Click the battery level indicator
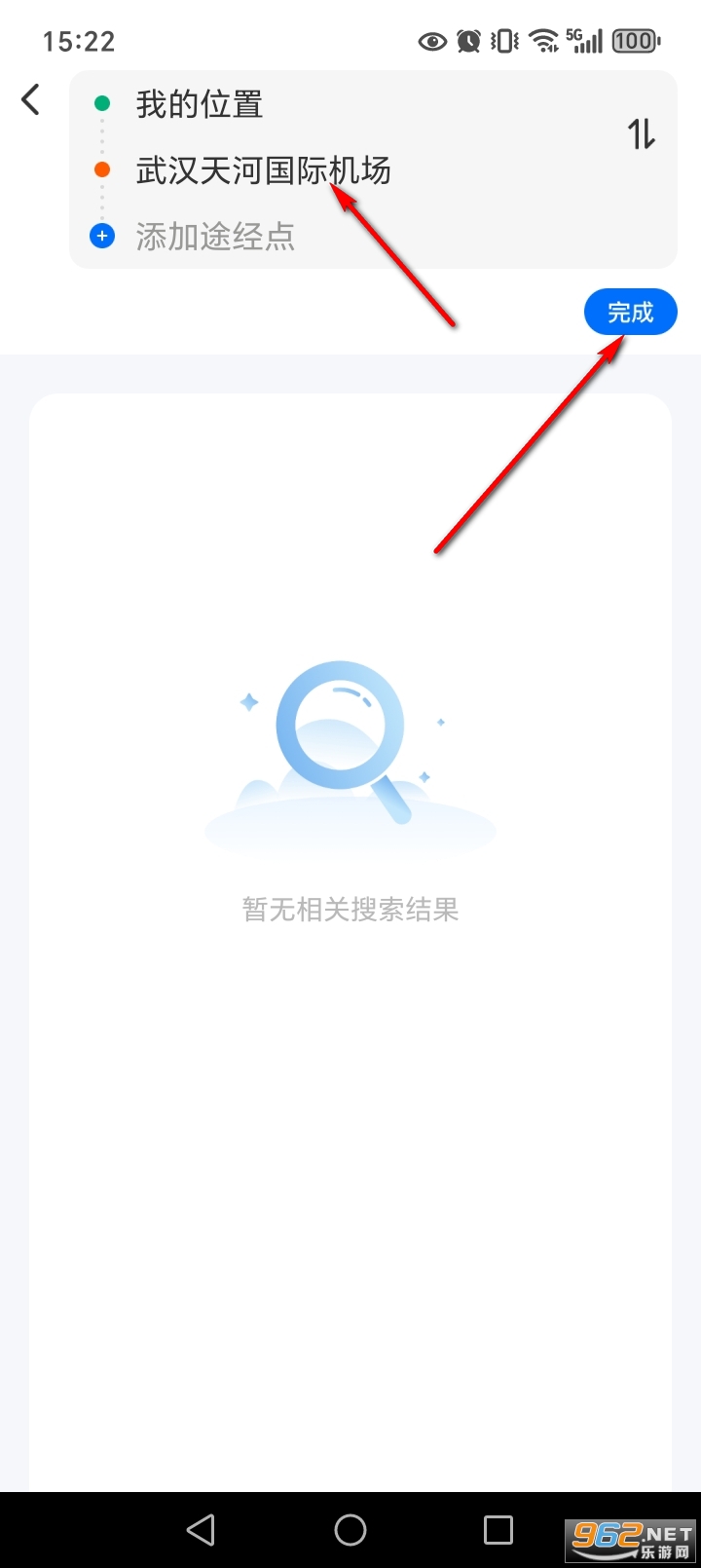Screen dimensions: 701x1568 634,41
